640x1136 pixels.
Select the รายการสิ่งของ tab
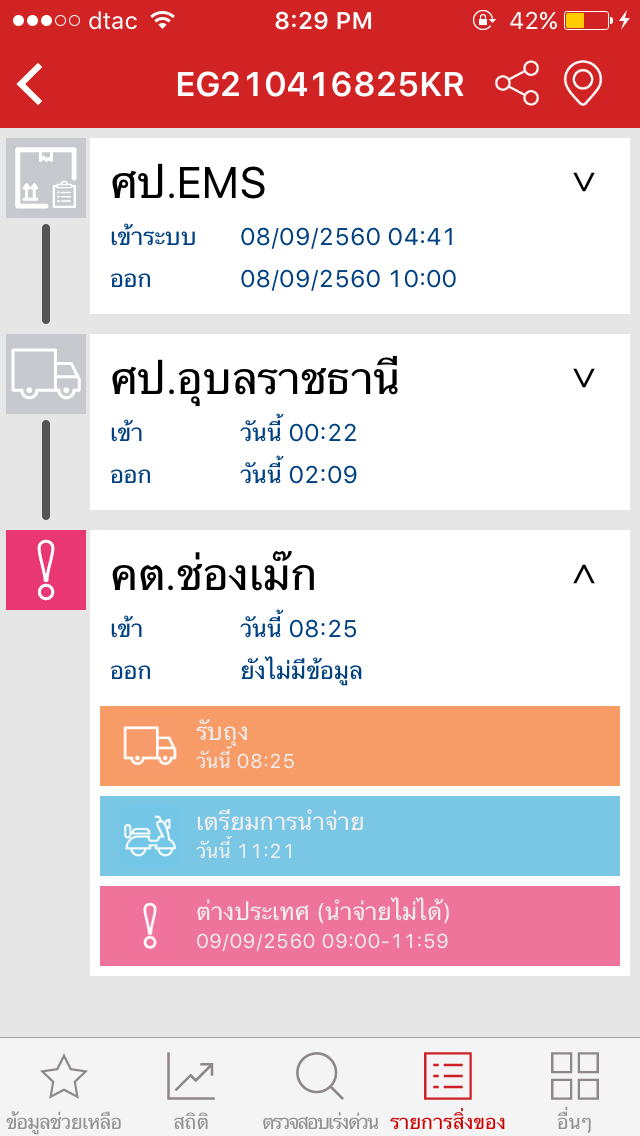[447, 1090]
